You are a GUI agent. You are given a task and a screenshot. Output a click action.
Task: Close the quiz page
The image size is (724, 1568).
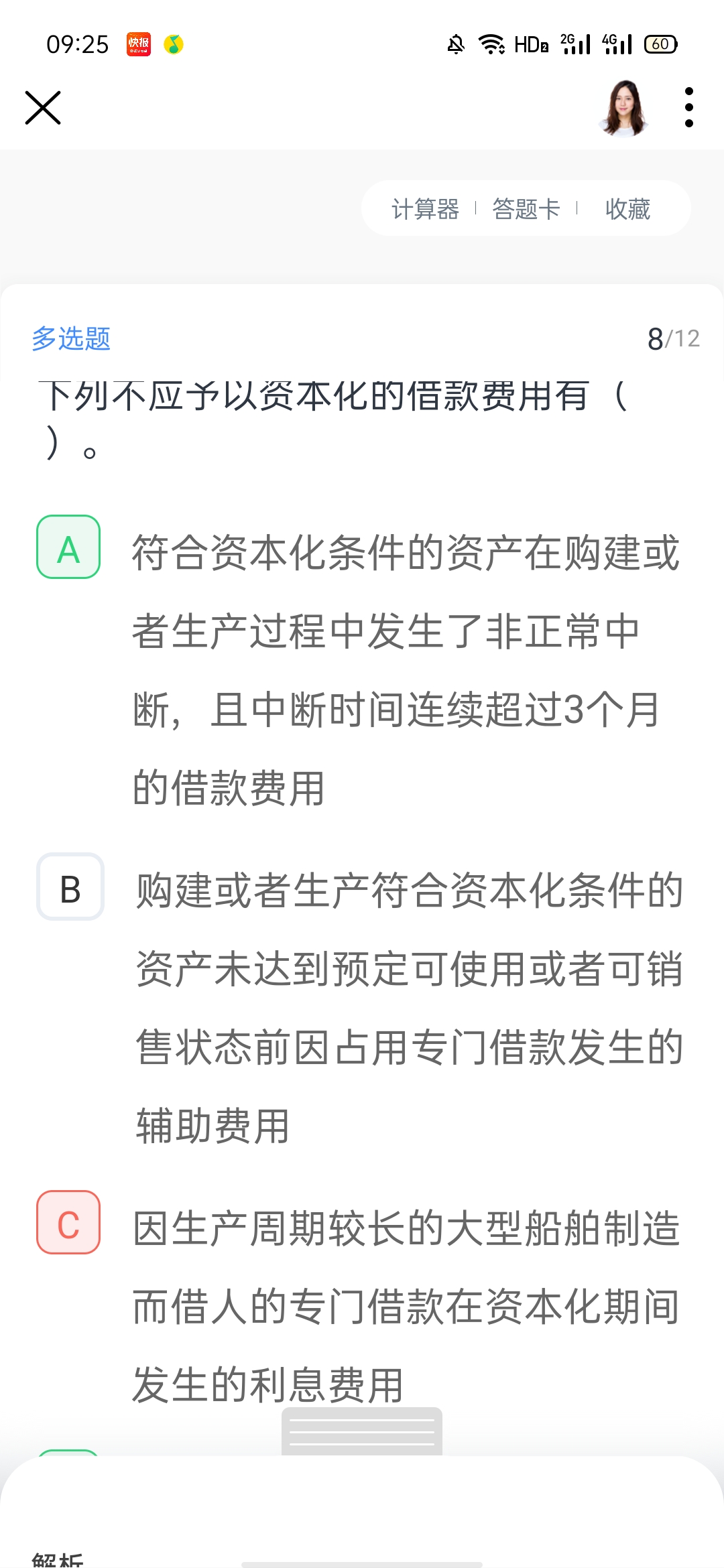click(x=43, y=108)
